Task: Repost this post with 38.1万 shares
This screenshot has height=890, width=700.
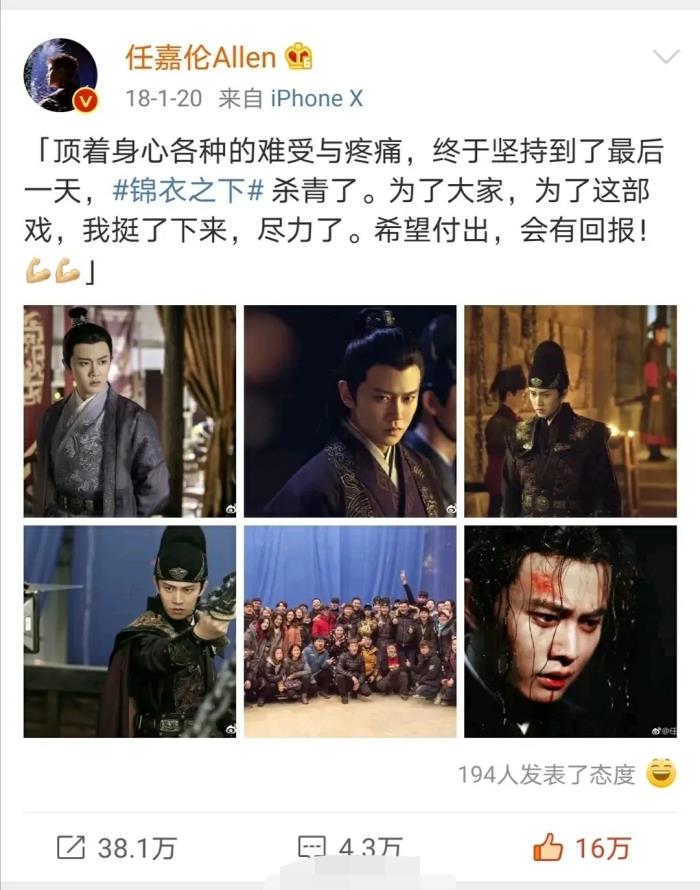Action: click(x=117, y=848)
